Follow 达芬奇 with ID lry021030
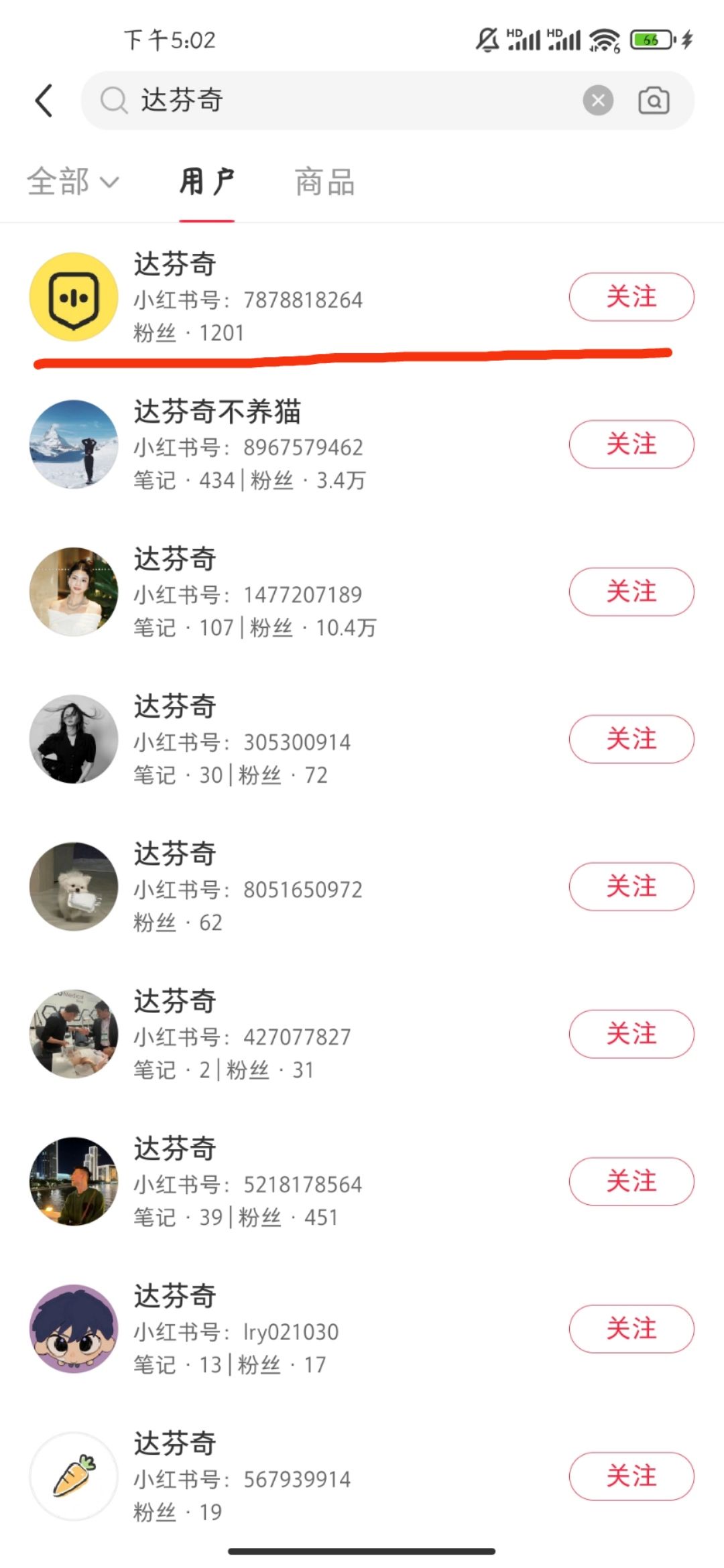 pyautogui.click(x=631, y=1329)
